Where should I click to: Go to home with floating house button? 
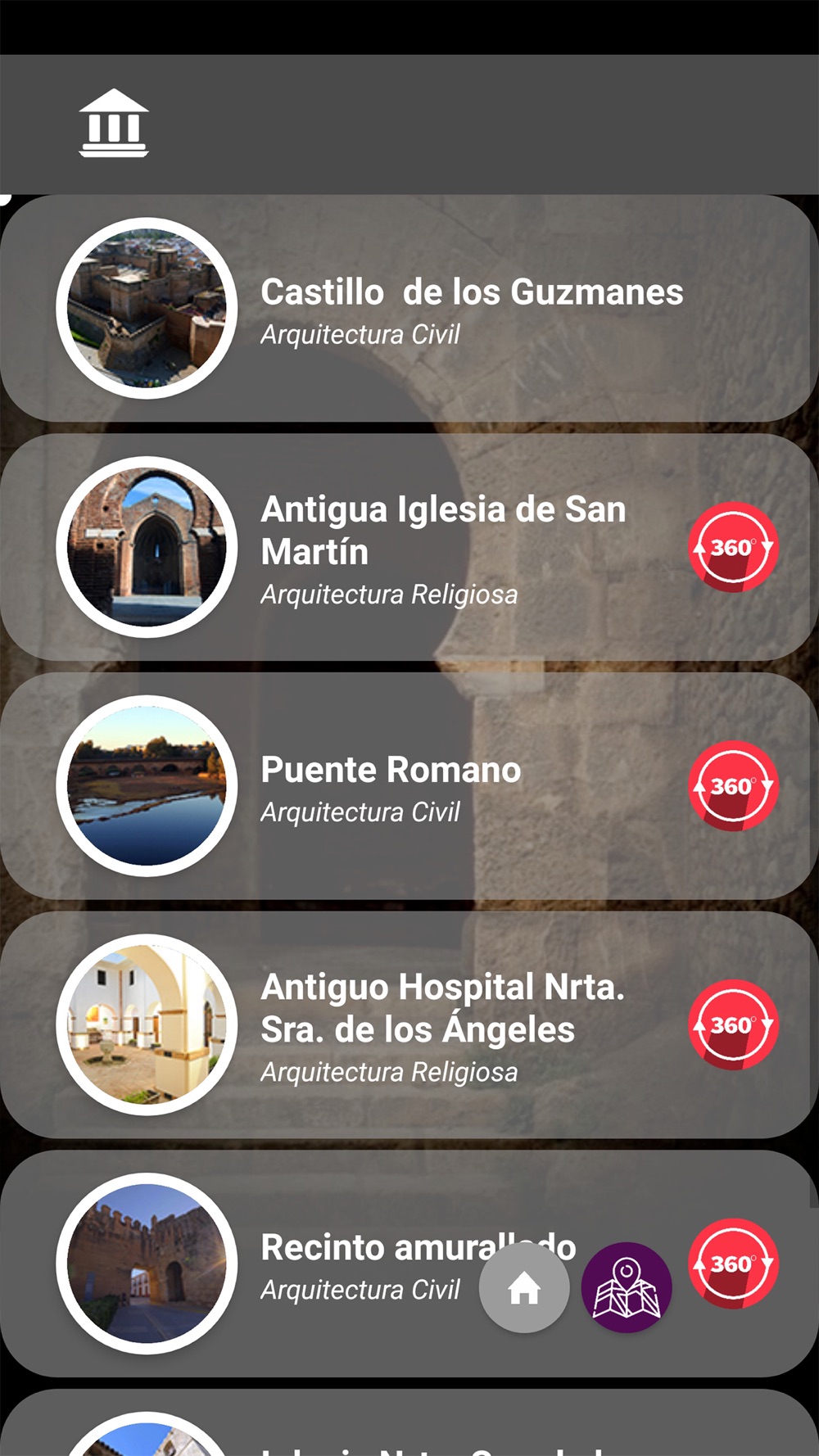[x=524, y=1288]
